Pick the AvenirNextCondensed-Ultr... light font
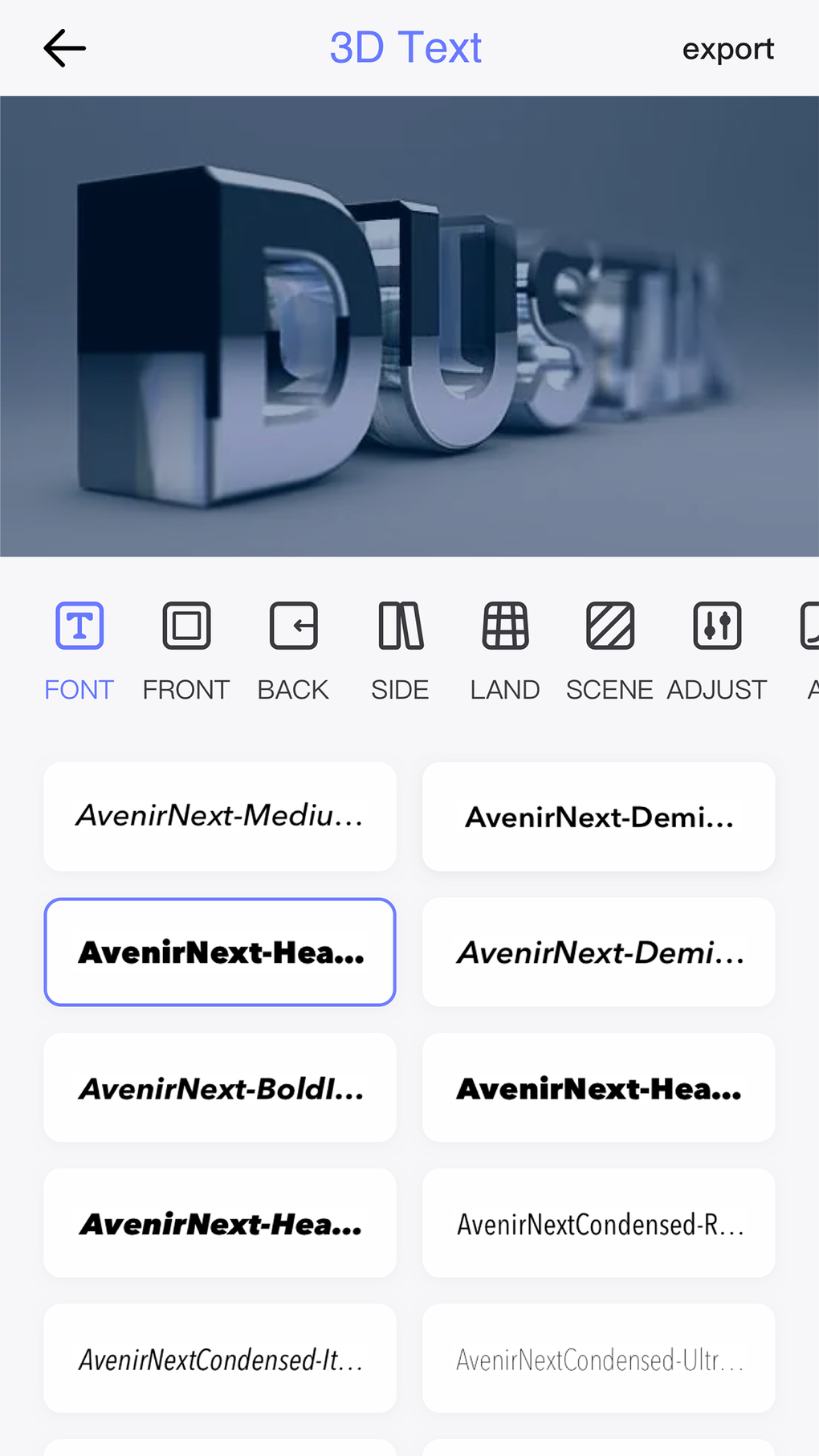 point(598,1358)
